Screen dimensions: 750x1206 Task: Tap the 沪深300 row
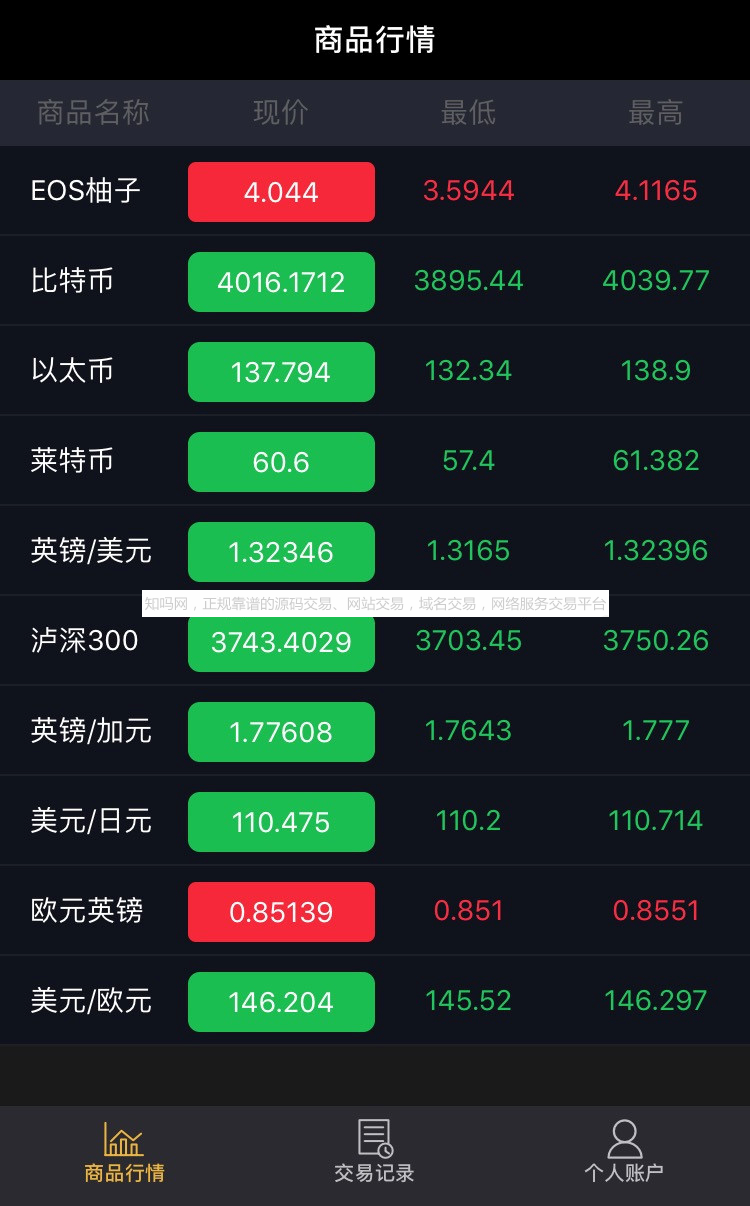pos(375,641)
